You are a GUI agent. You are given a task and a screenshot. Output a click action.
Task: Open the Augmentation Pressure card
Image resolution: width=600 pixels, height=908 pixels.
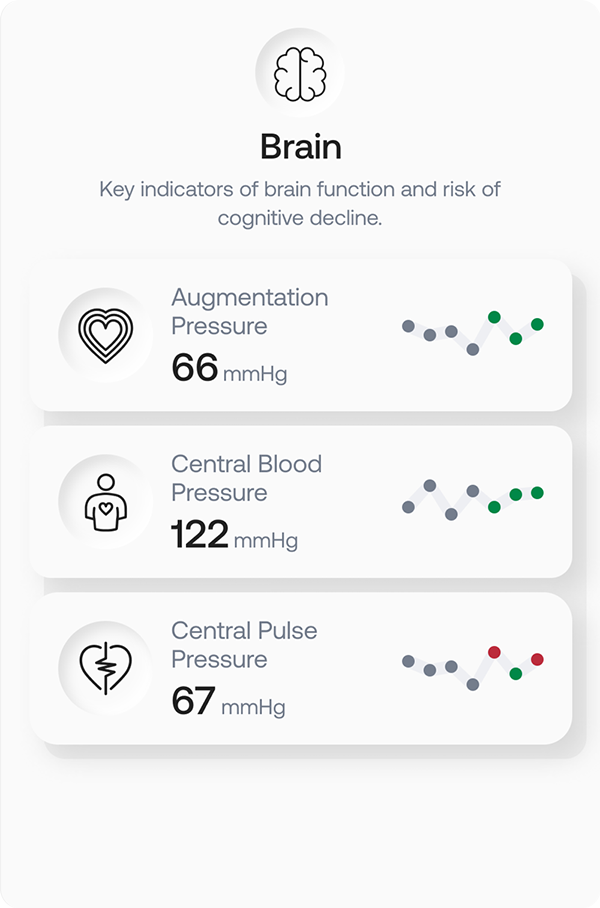[300, 336]
